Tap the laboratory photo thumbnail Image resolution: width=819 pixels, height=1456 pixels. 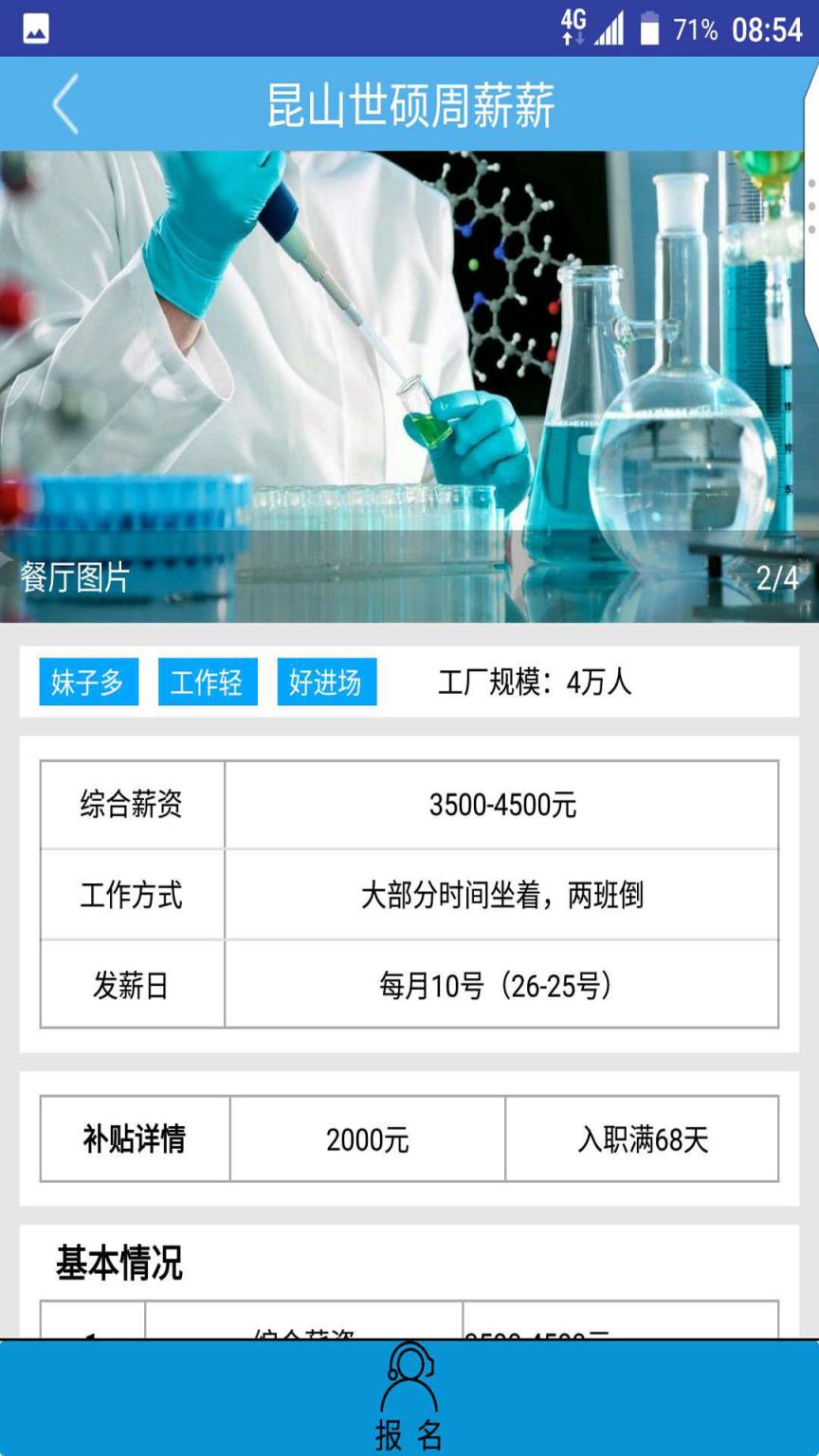coord(409,379)
